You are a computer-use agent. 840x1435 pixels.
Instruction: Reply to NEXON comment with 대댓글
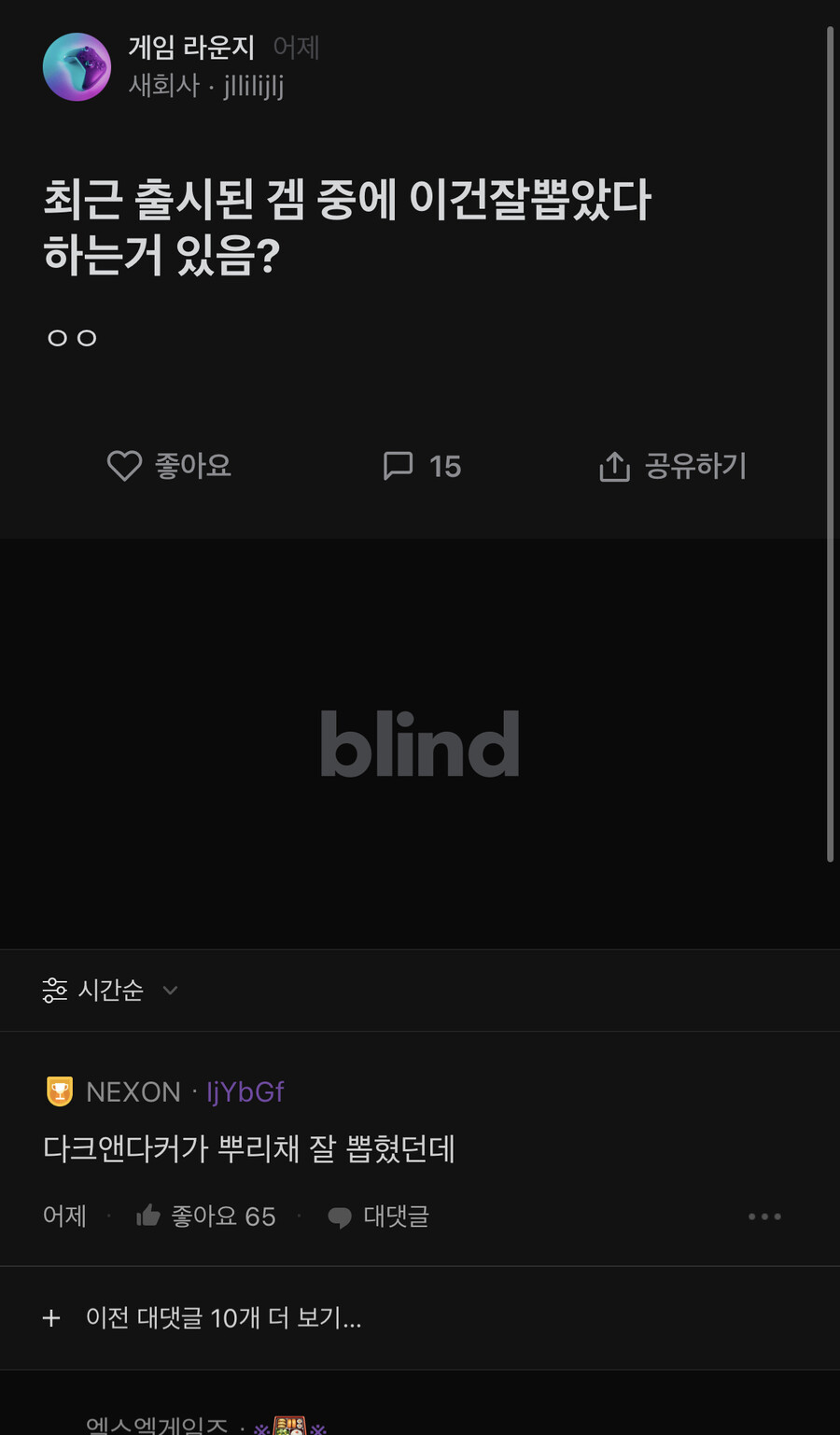click(x=378, y=1216)
